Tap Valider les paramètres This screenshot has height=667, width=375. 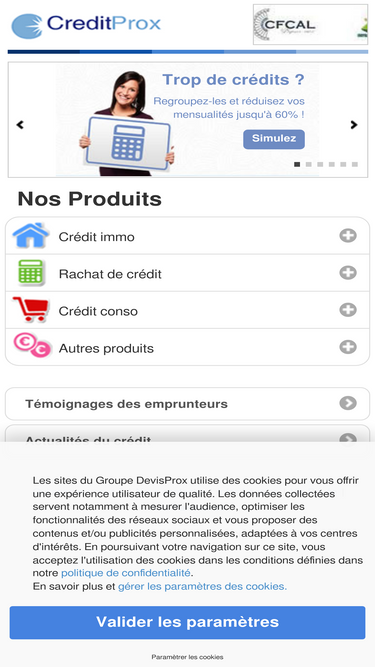click(187, 622)
